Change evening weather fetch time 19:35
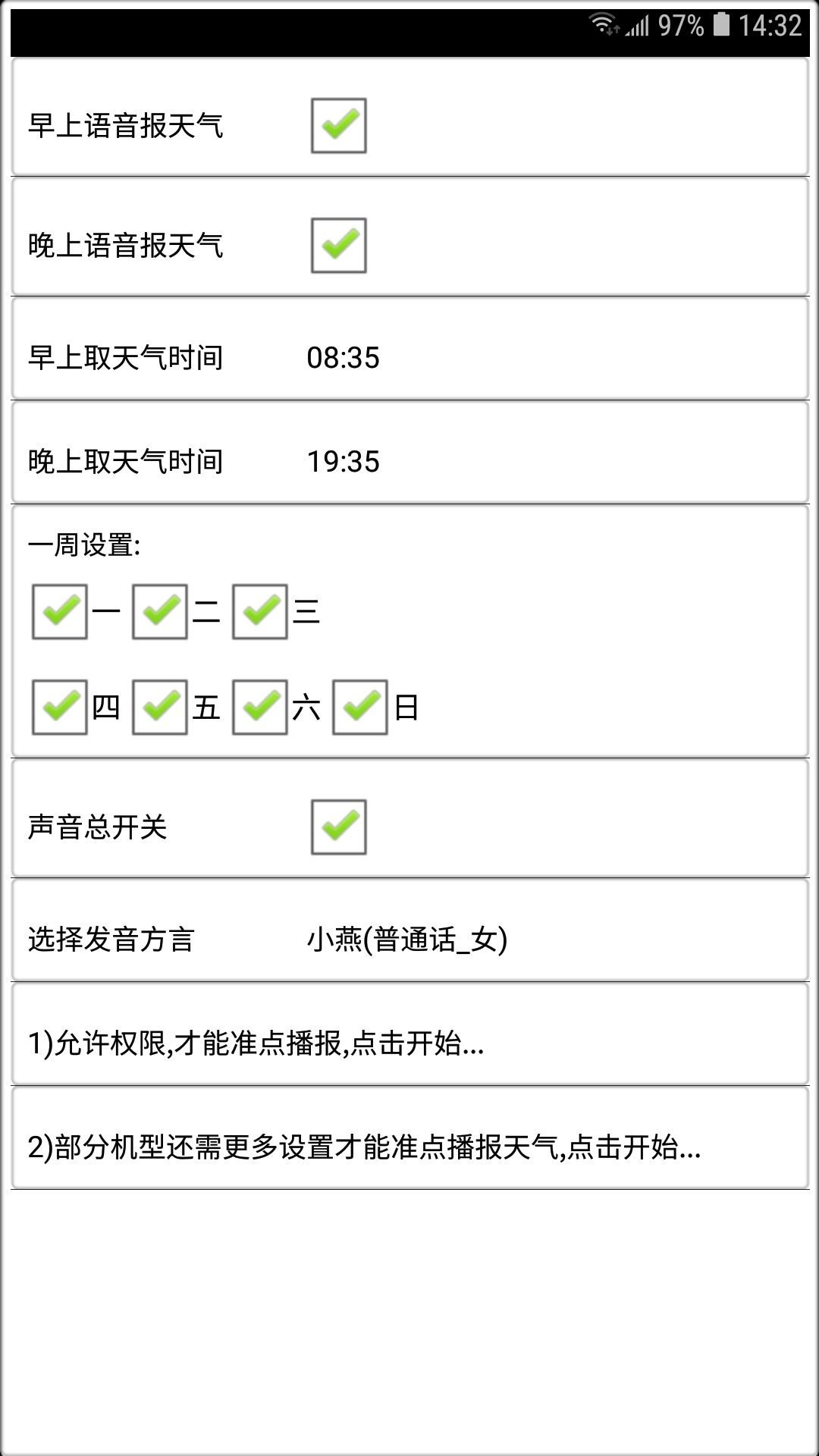Screen dimensions: 819x1456 pyautogui.click(x=345, y=460)
